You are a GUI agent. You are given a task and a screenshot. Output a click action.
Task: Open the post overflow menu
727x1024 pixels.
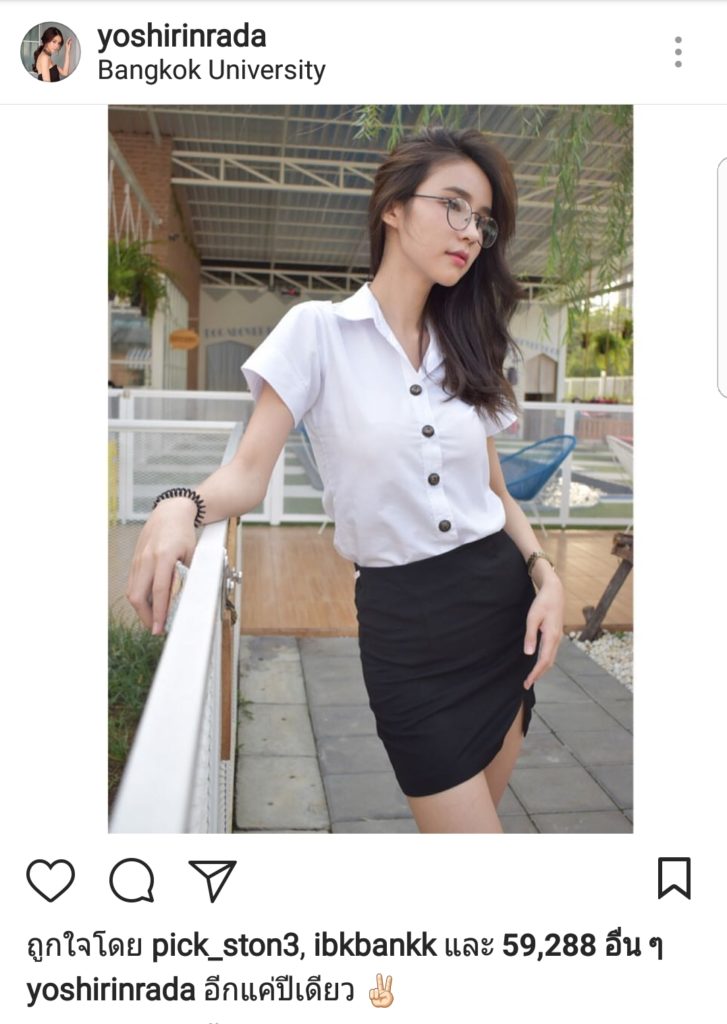(678, 52)
